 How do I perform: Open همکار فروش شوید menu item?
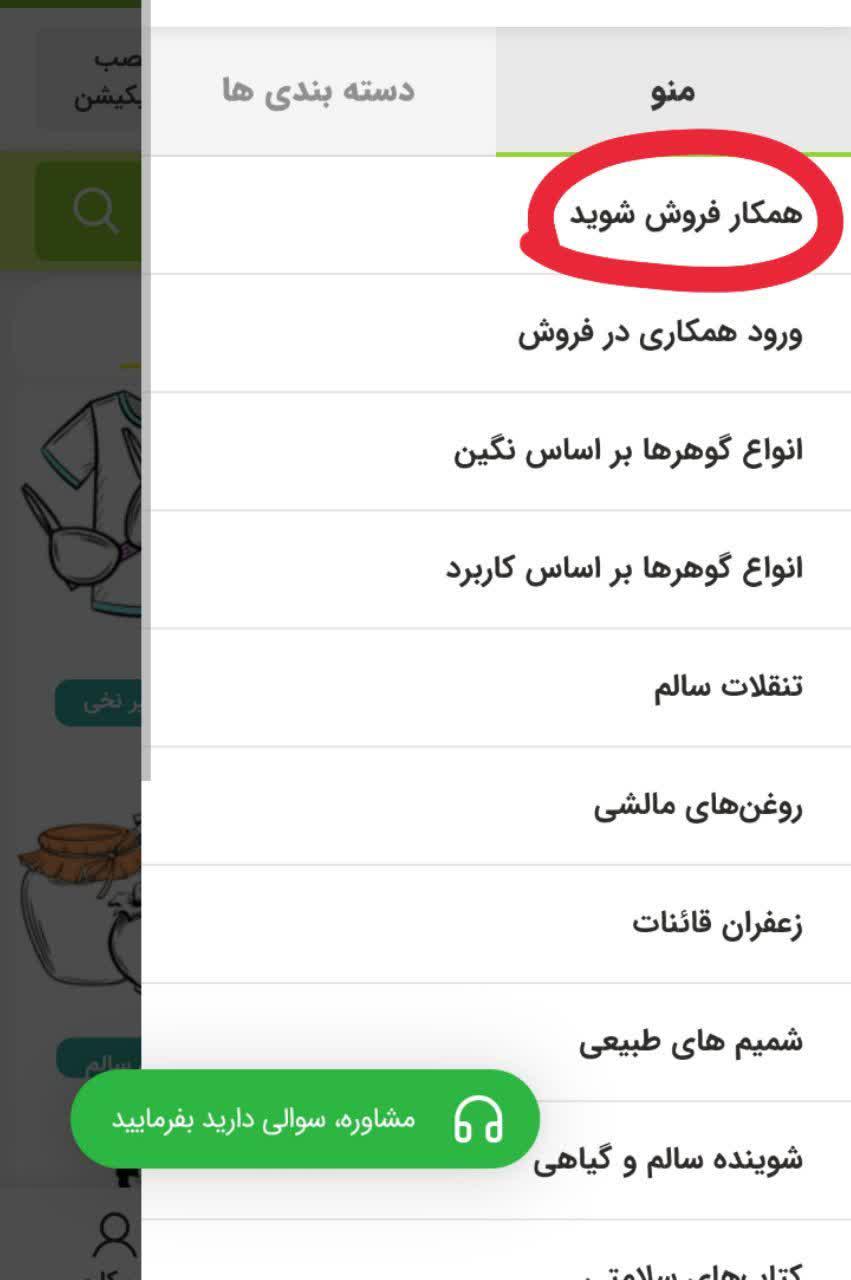click(x=685, y=215)
